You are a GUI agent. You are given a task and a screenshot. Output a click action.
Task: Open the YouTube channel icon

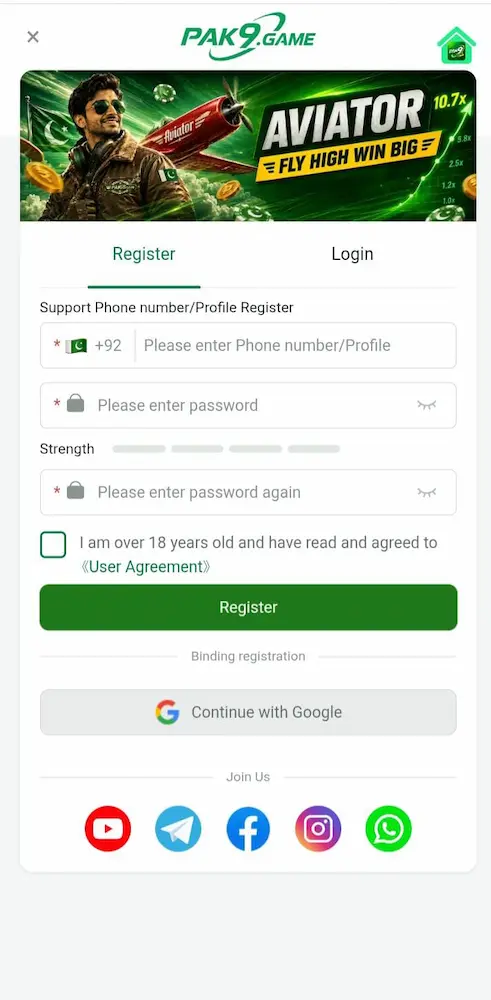click(x=108, y=829)
